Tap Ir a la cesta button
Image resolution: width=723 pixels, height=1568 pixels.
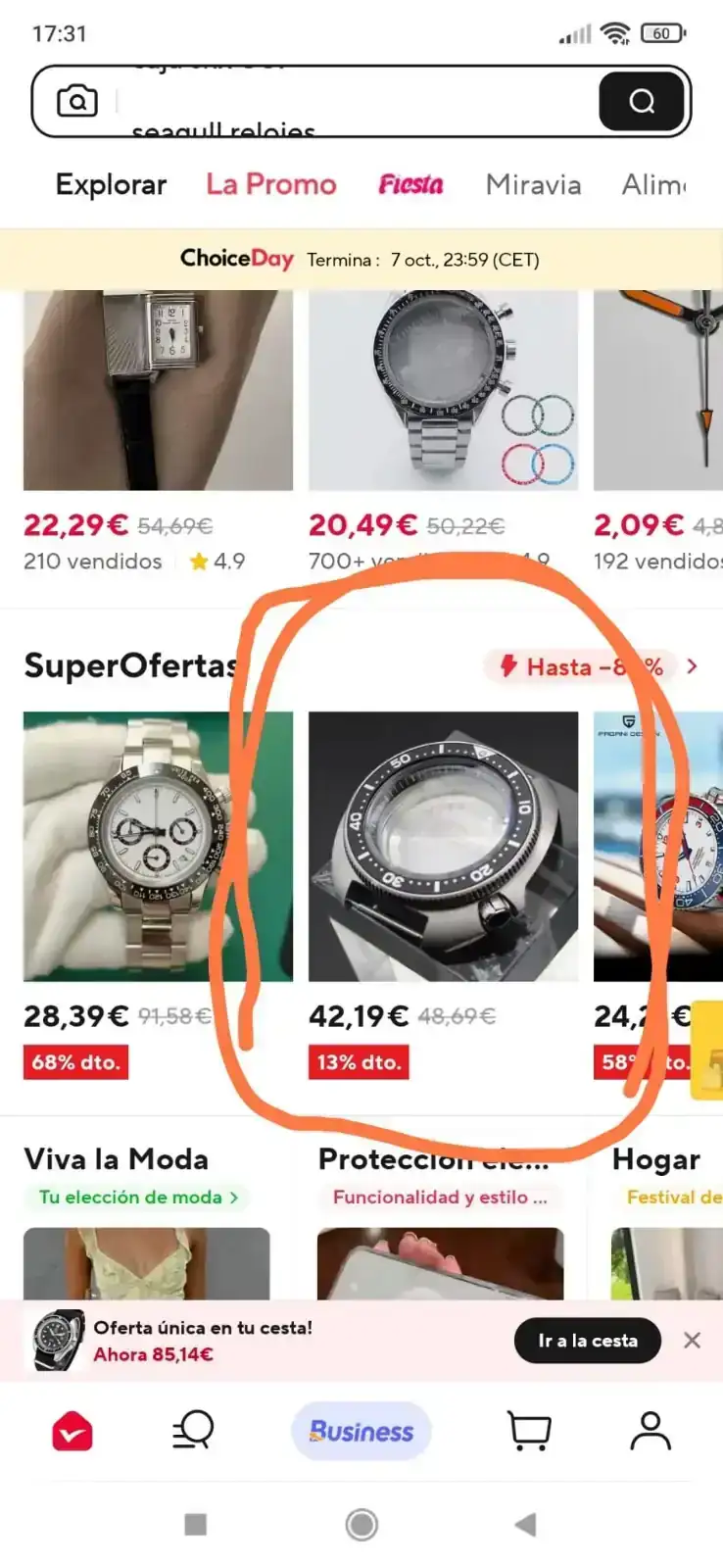(587, 1341)
